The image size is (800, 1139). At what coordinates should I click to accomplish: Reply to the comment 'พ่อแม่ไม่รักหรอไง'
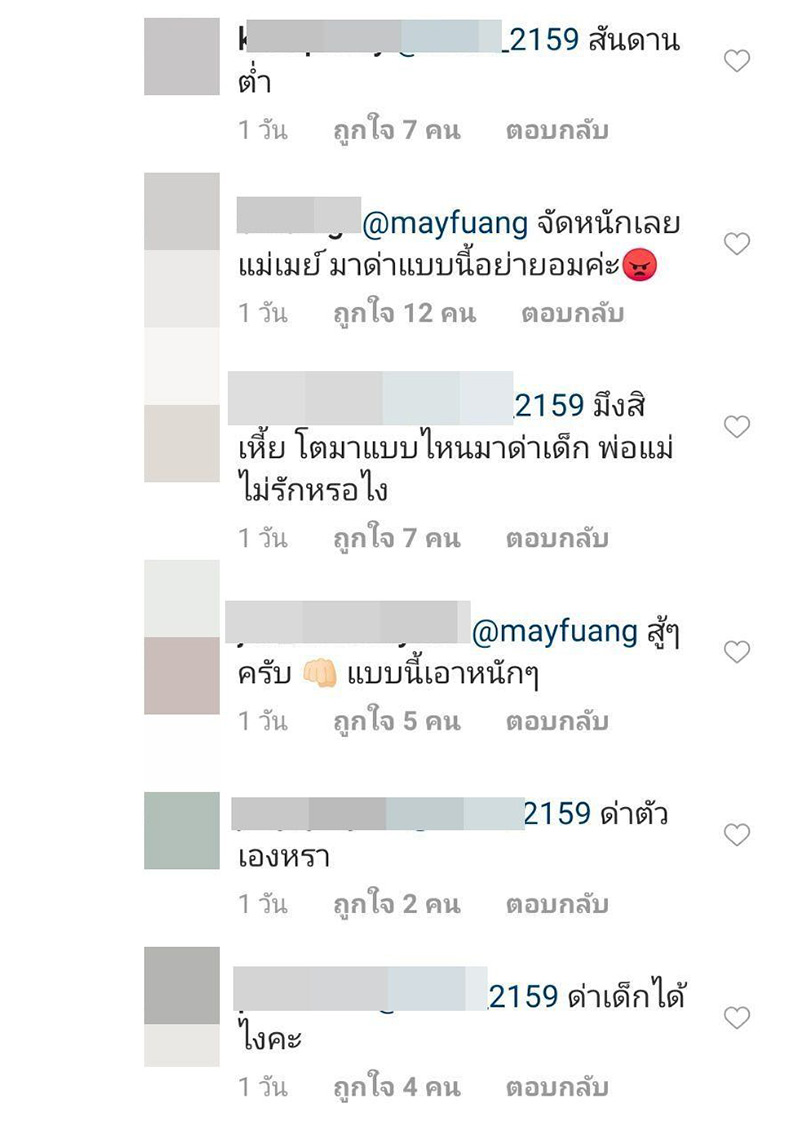558,538
